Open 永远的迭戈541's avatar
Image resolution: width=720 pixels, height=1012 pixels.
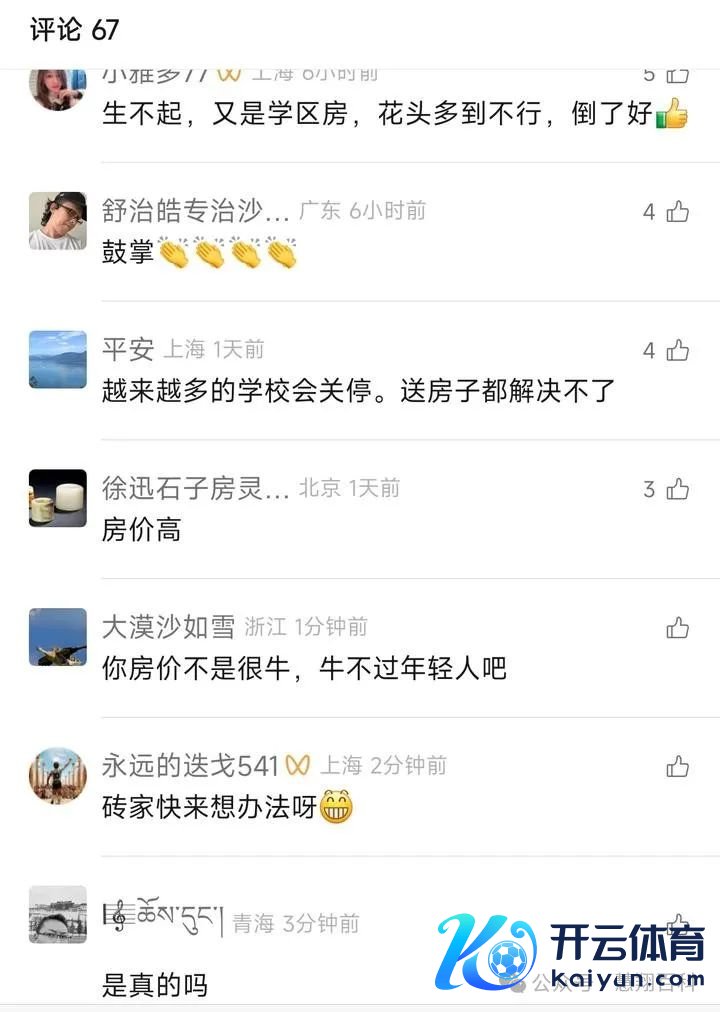tap(57, 775)
